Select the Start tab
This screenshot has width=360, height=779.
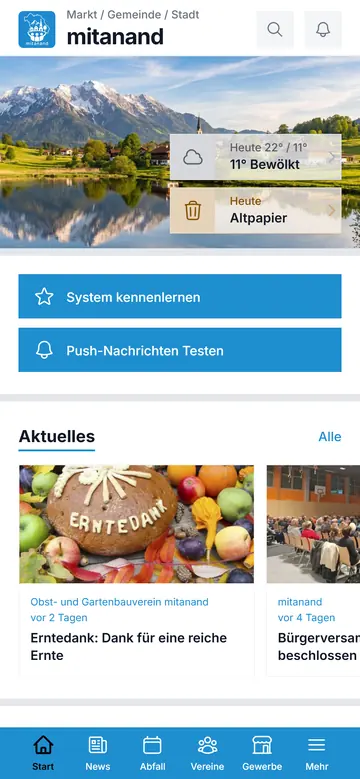pyautogui.click(x=43, y=753)
